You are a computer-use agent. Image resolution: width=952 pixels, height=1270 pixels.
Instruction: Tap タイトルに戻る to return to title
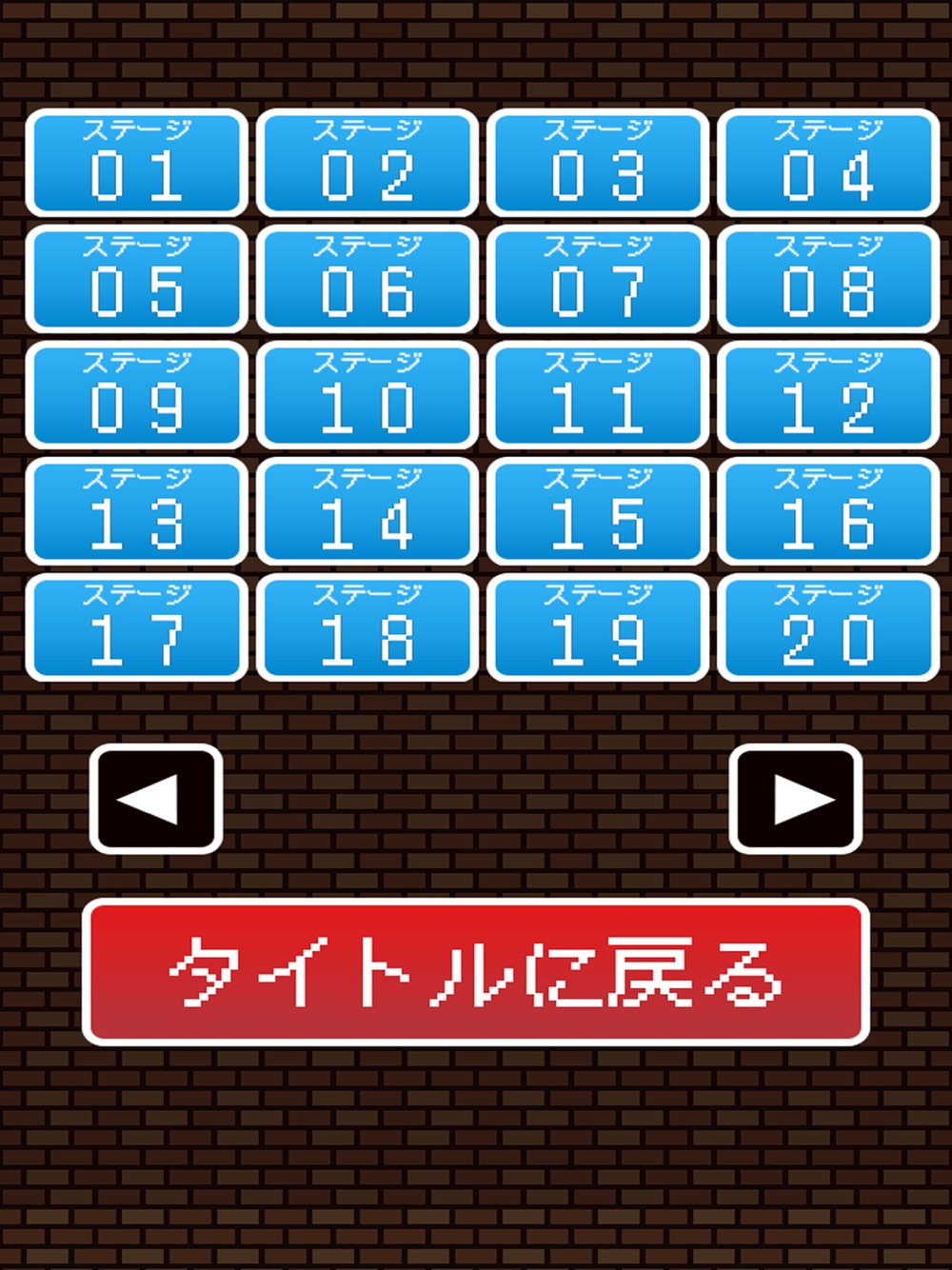[476, 972]
